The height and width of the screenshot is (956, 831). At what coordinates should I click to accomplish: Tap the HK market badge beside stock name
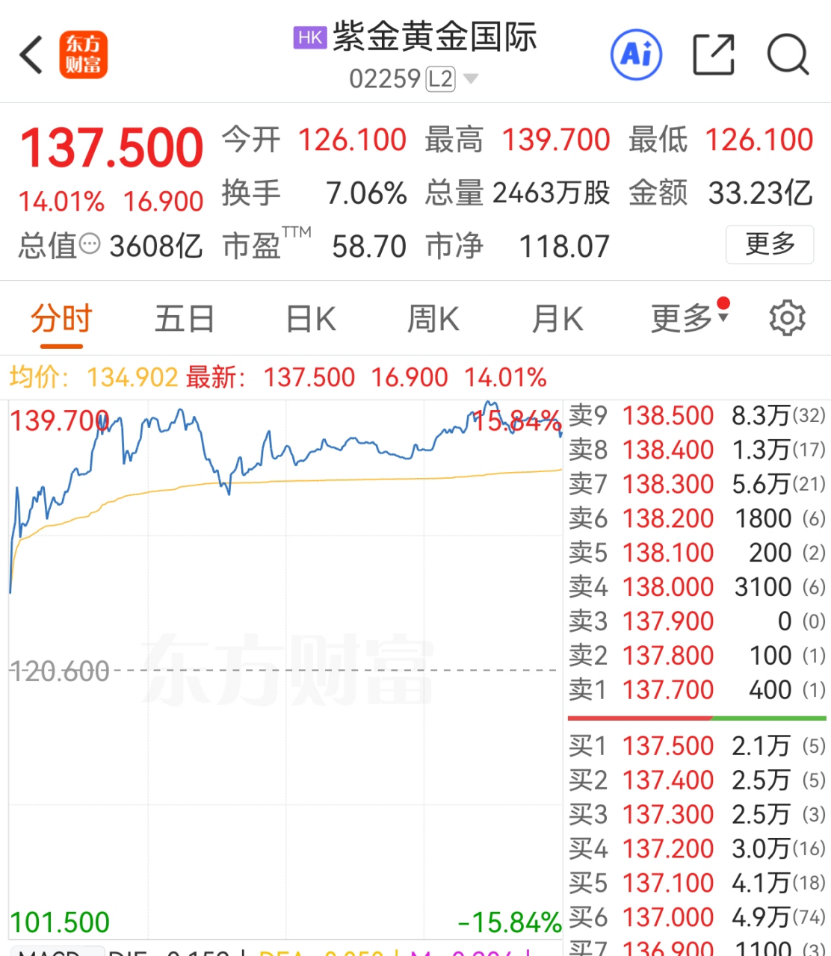[310, 37]
